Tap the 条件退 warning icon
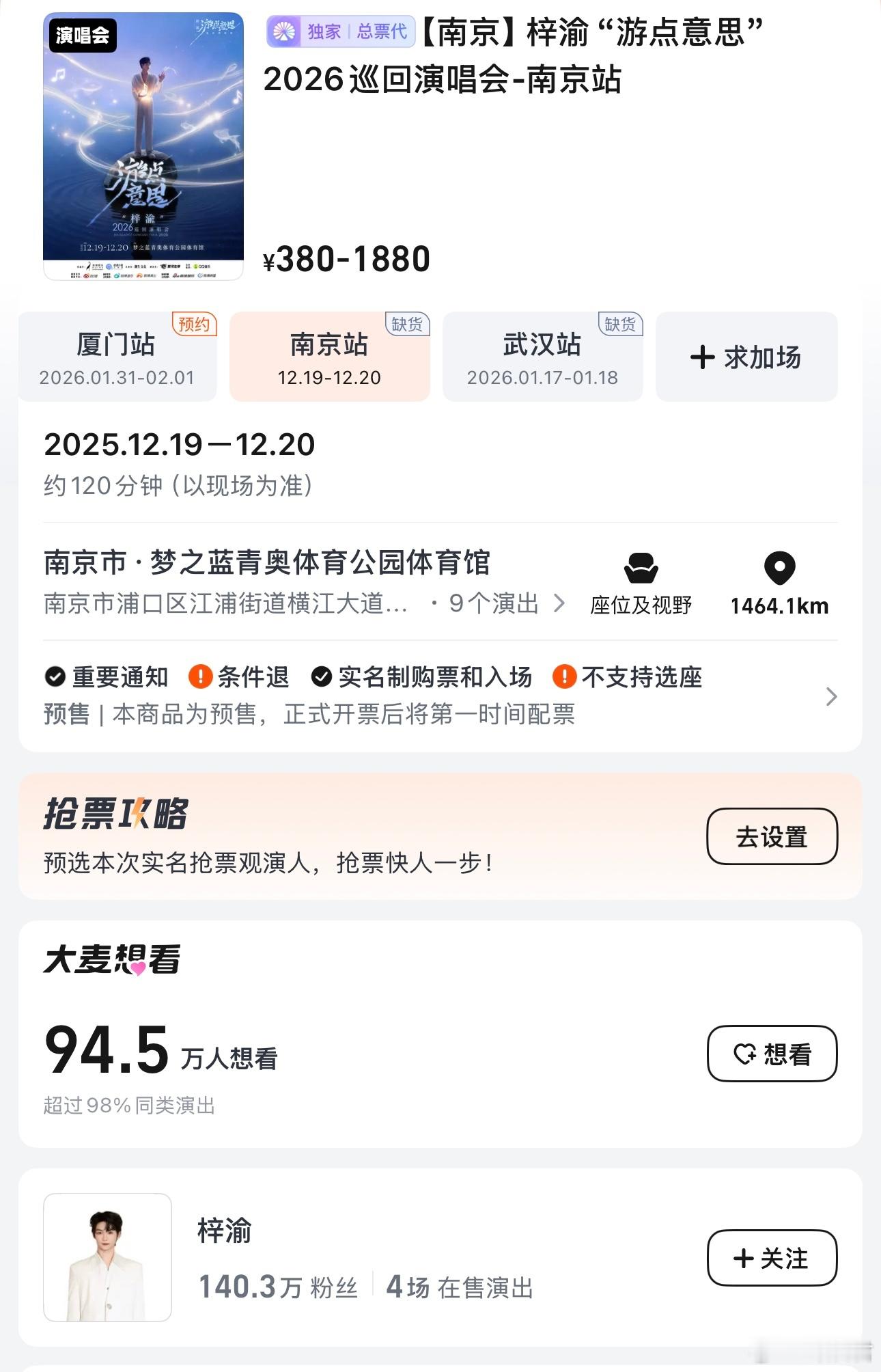Viewport: 881px width, 1372px height. tap(198, 678)
